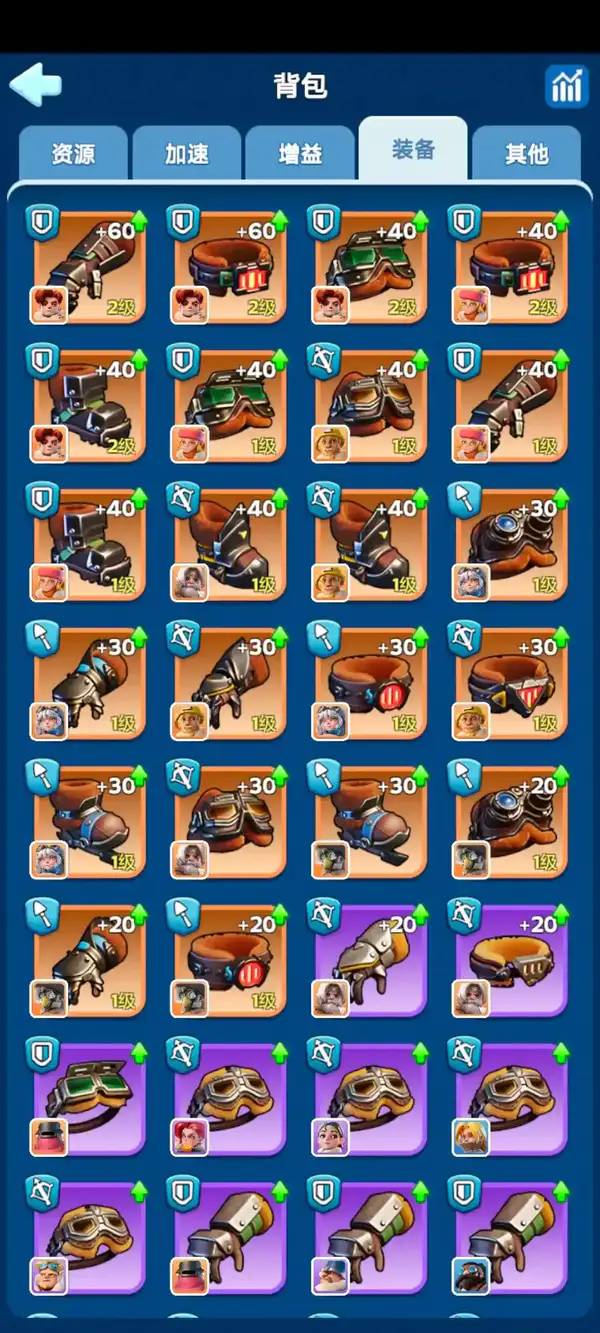
Task: Switch to the 加速 tab
Action: click(187, 153)
